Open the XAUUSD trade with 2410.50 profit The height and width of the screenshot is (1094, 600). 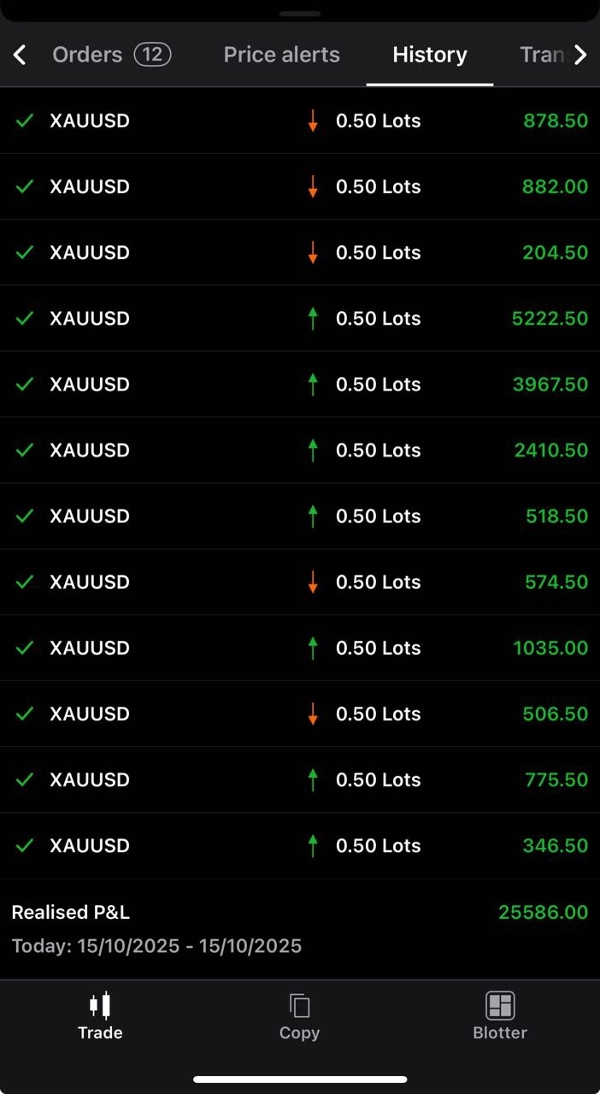click(x=300, y=451)
